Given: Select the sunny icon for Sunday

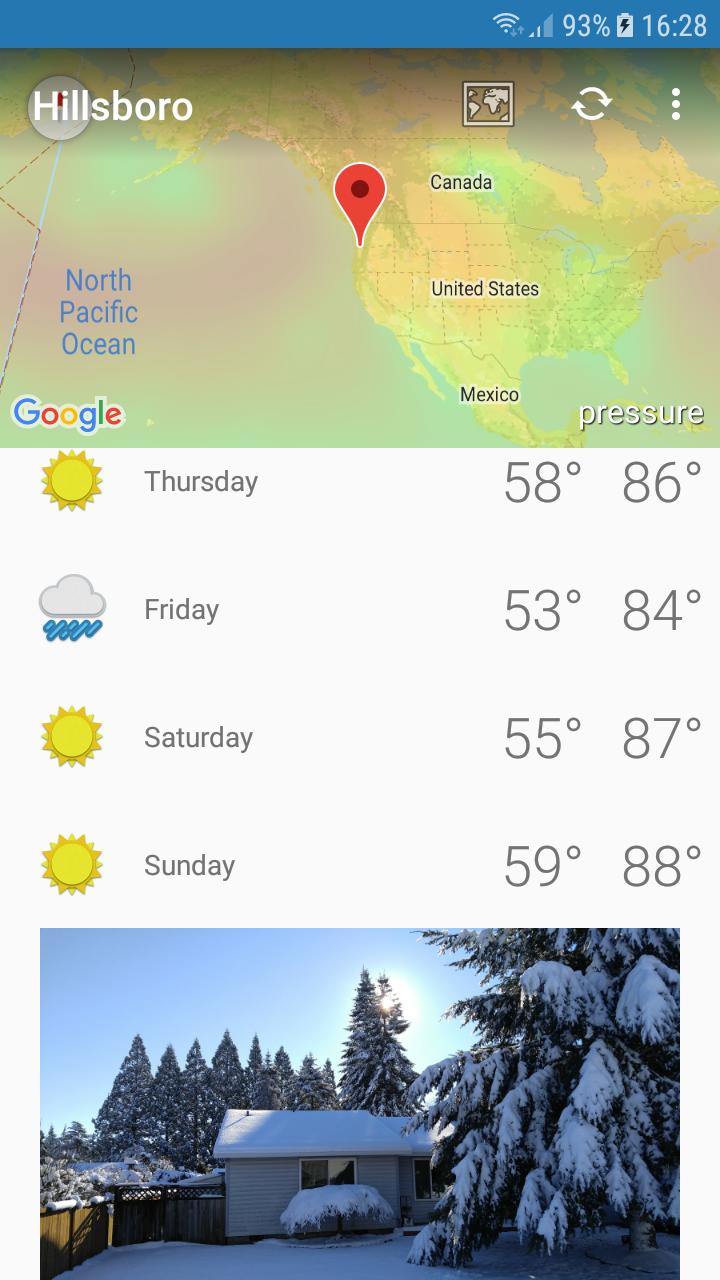Looking at the screenshot, I should tap(70, 865).
